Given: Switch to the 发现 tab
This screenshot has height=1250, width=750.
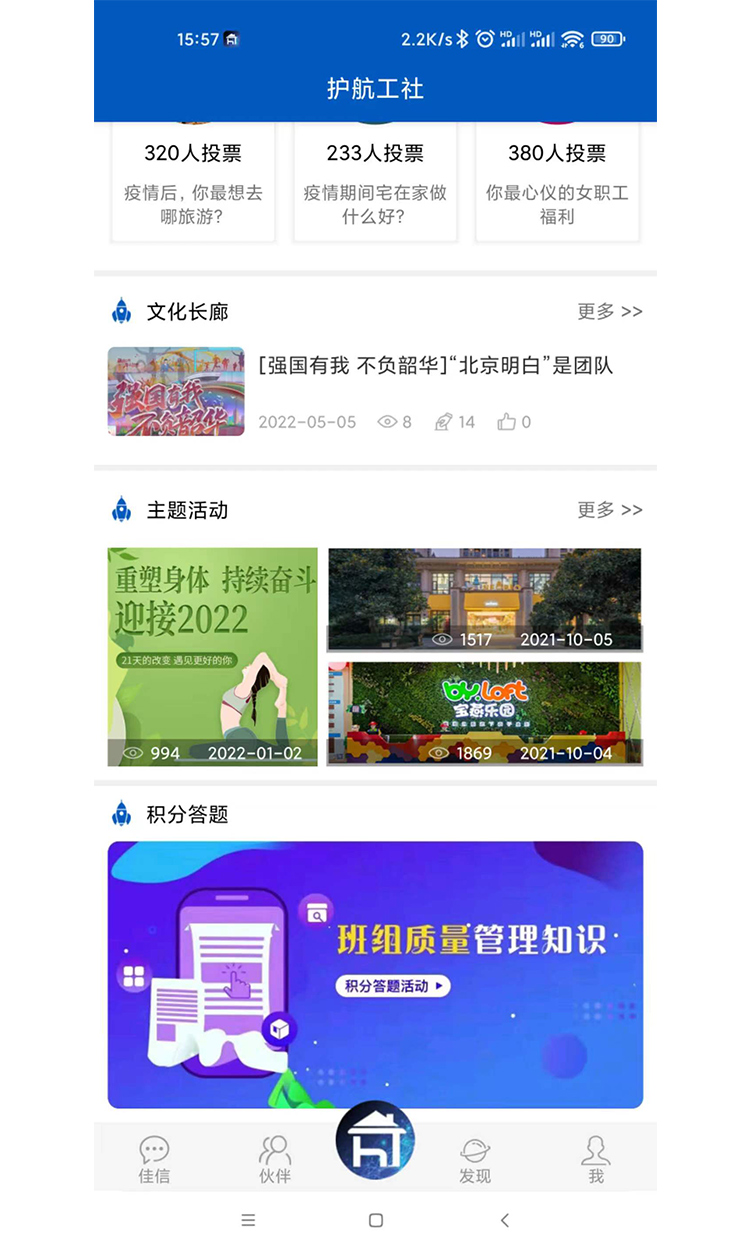Looking at the screenshot, I should click(x=475, y=1159).
